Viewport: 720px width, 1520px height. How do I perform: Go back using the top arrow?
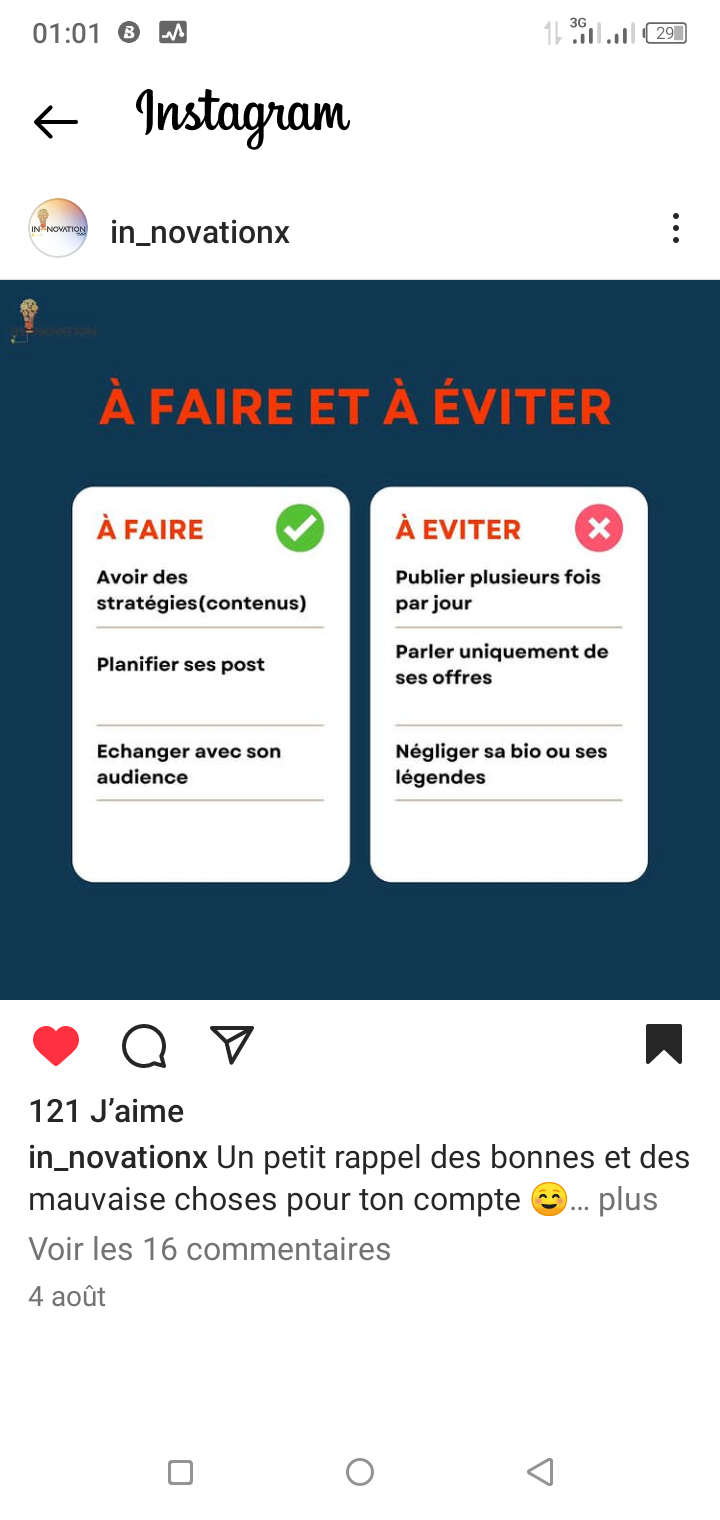click(x=56, y=122)
